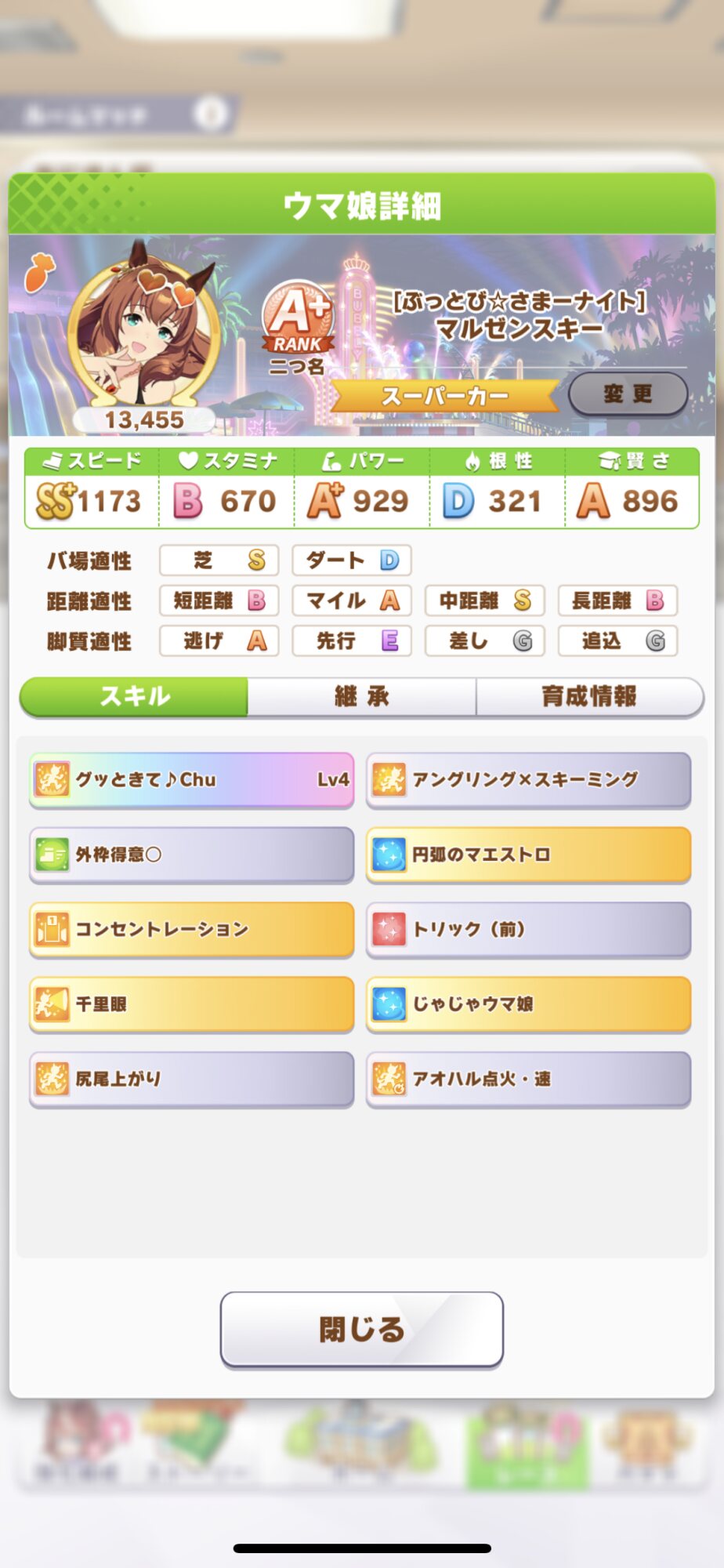The image size is (724, 1568).
Task: Open the 育成情報 tab
Action: [589, 696]
